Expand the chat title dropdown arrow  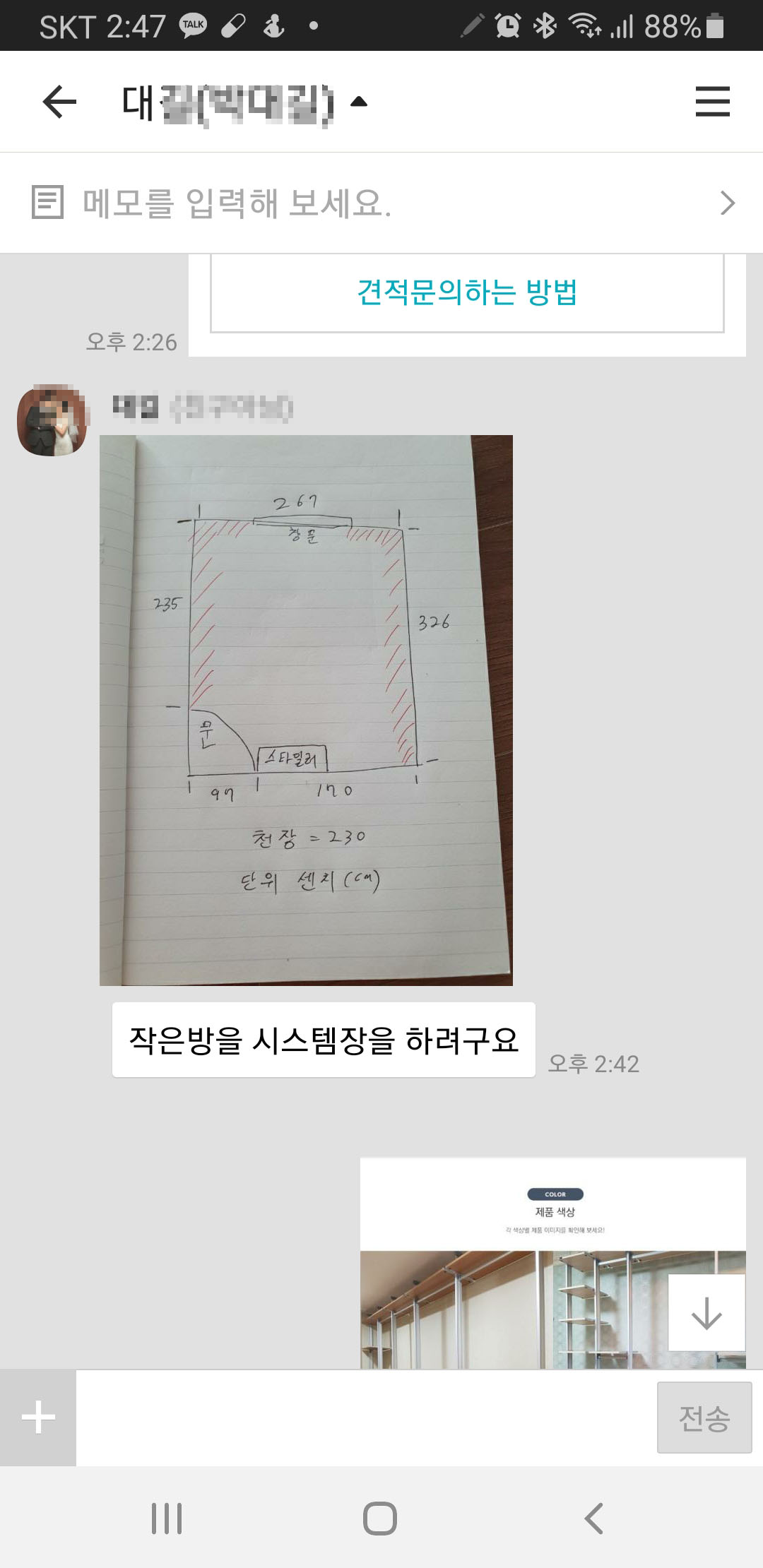tap(359, 102)
